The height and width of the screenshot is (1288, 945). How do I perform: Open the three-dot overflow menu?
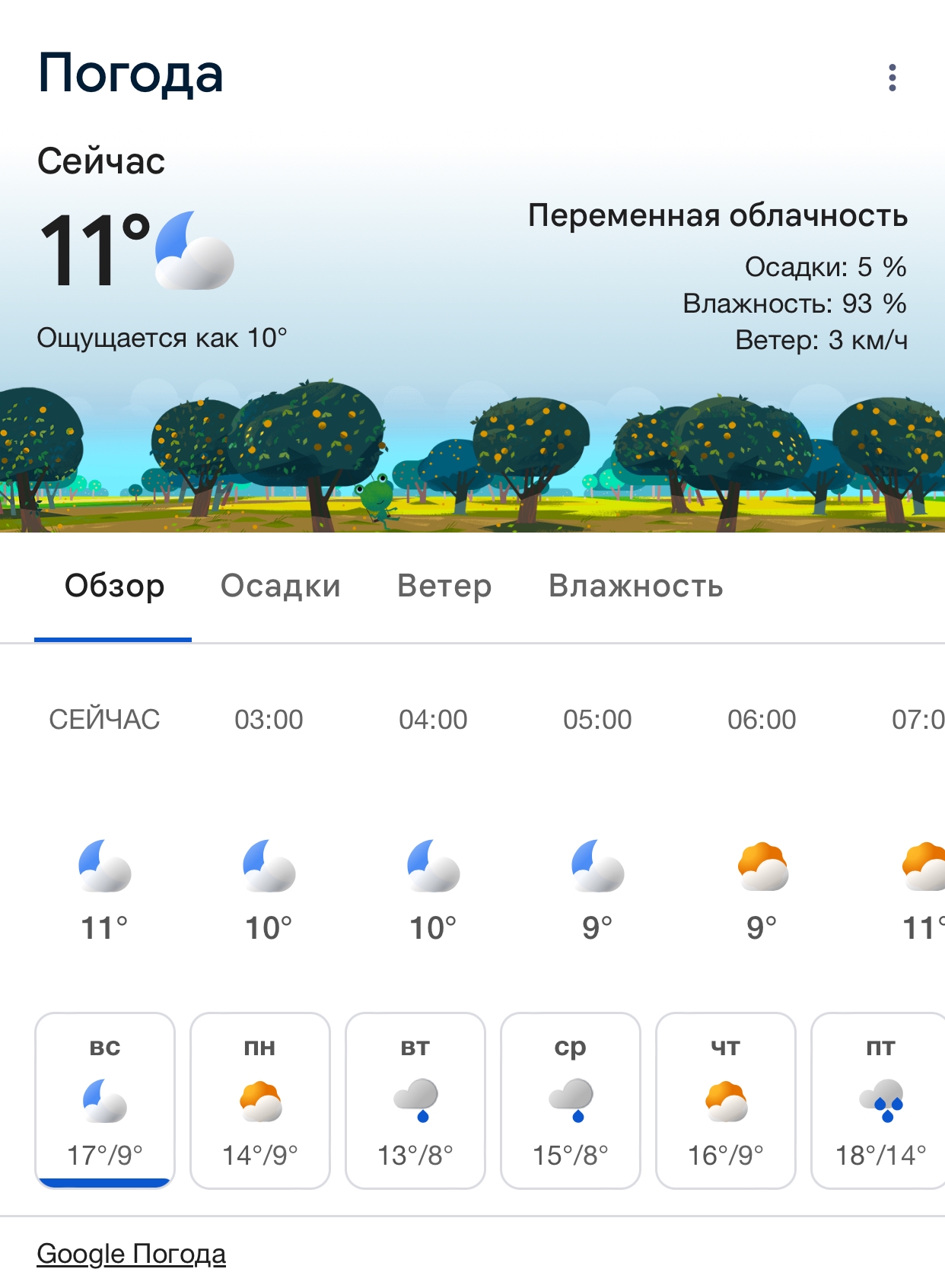pyautogui.click(x=892, y=78)
